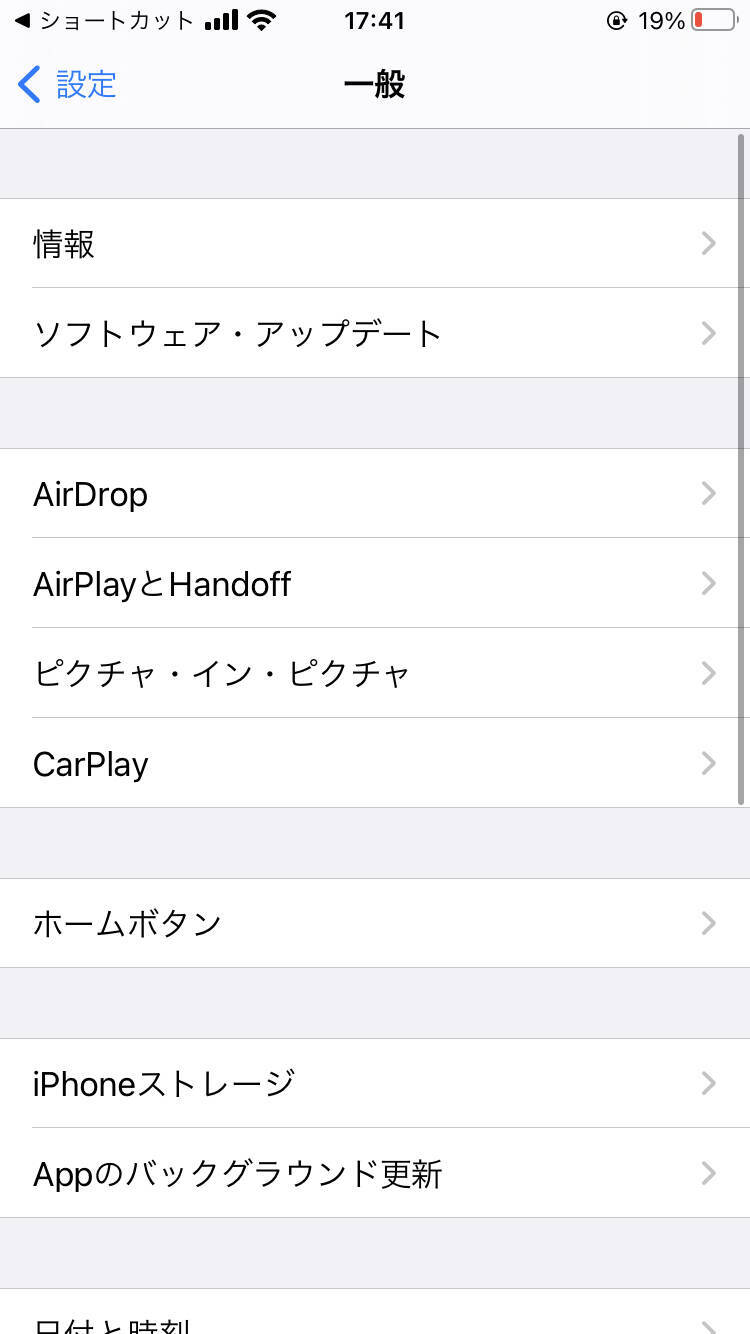Open Appのバックグラウンド更新
The width and height of the screenshot is (750, 1334).
tap(375, 1173)
